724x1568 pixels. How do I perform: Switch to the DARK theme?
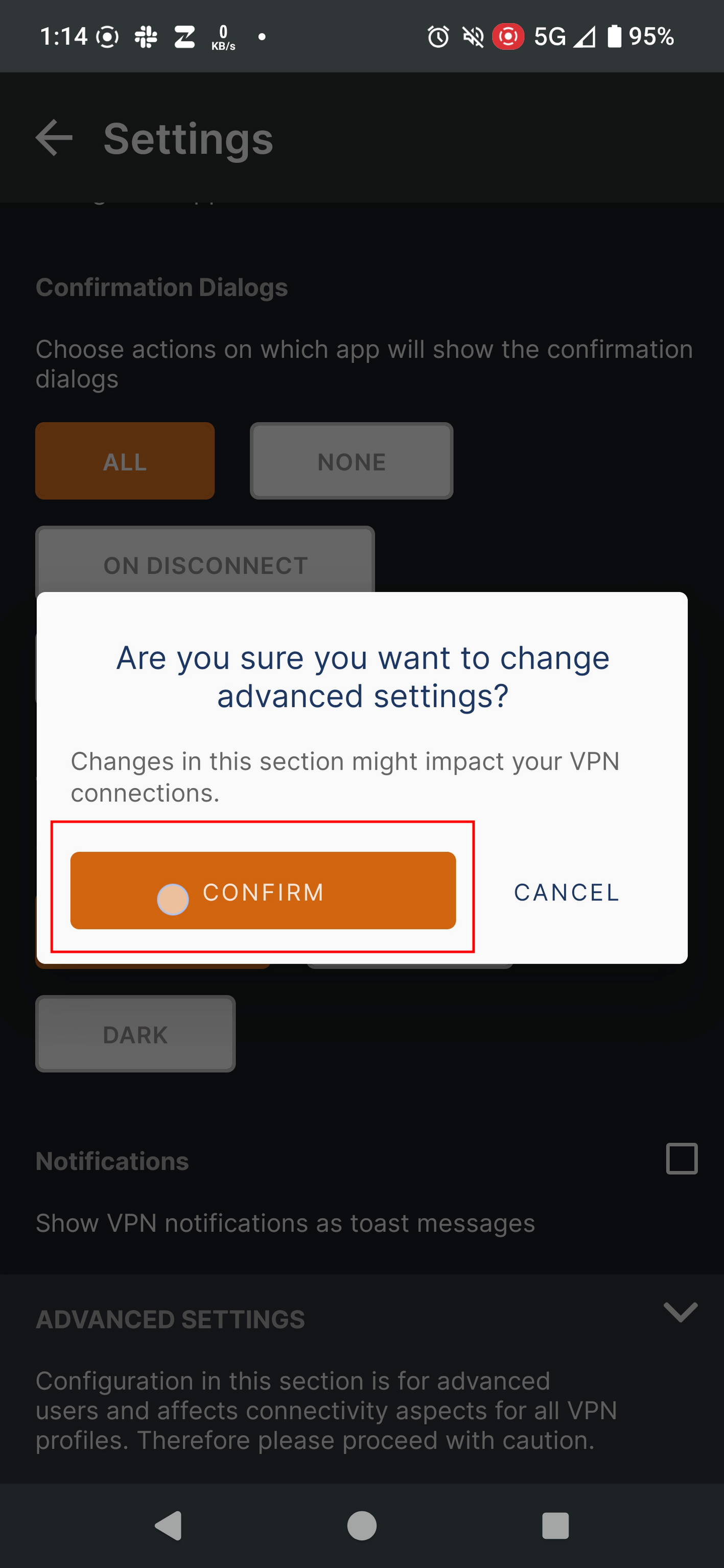pyautogui.click(x=135, y=1034)
